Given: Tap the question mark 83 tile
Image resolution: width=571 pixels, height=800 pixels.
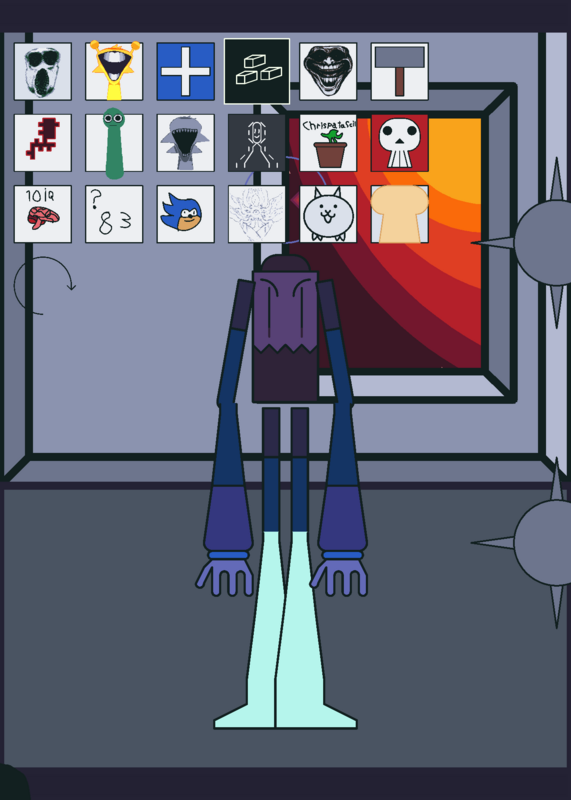Looking at the screenshot, I should point(114,214).
